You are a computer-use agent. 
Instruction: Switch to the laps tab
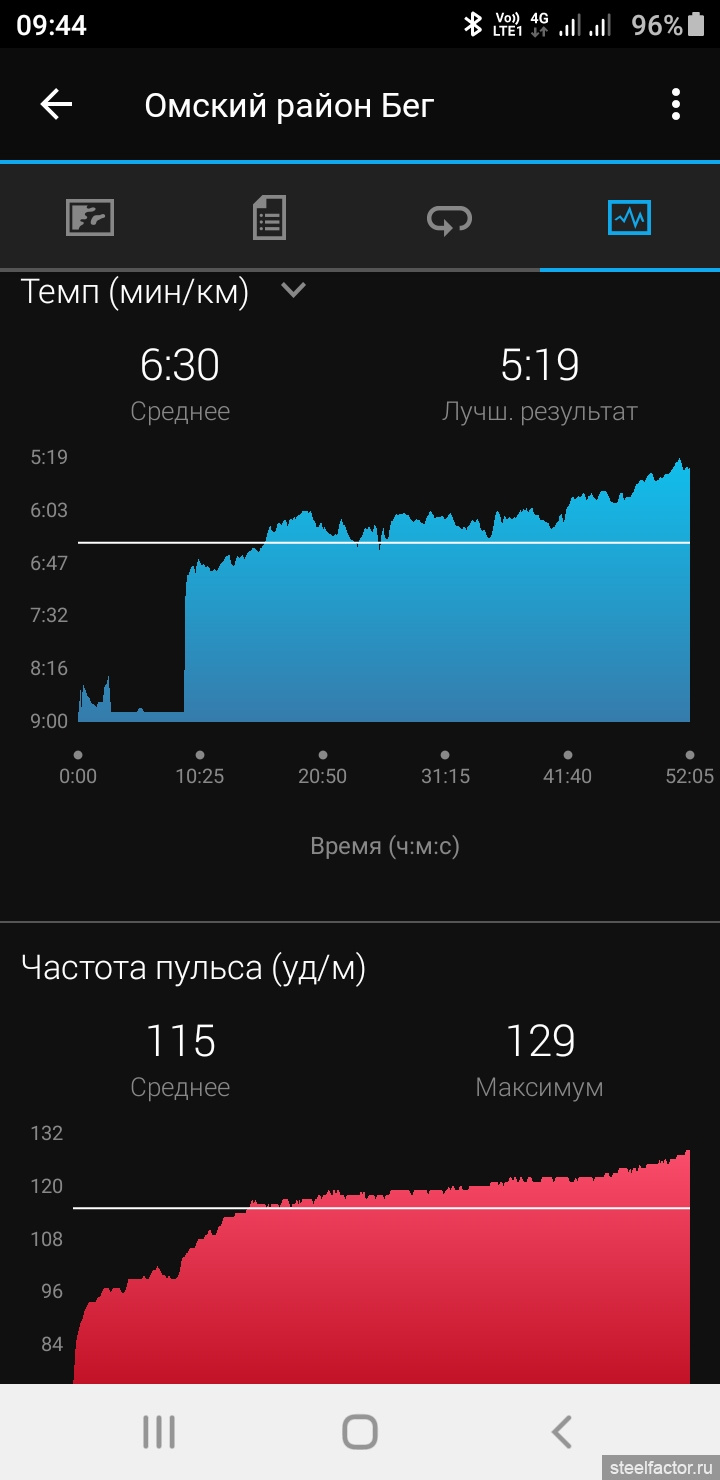click(x=450, y=217)
